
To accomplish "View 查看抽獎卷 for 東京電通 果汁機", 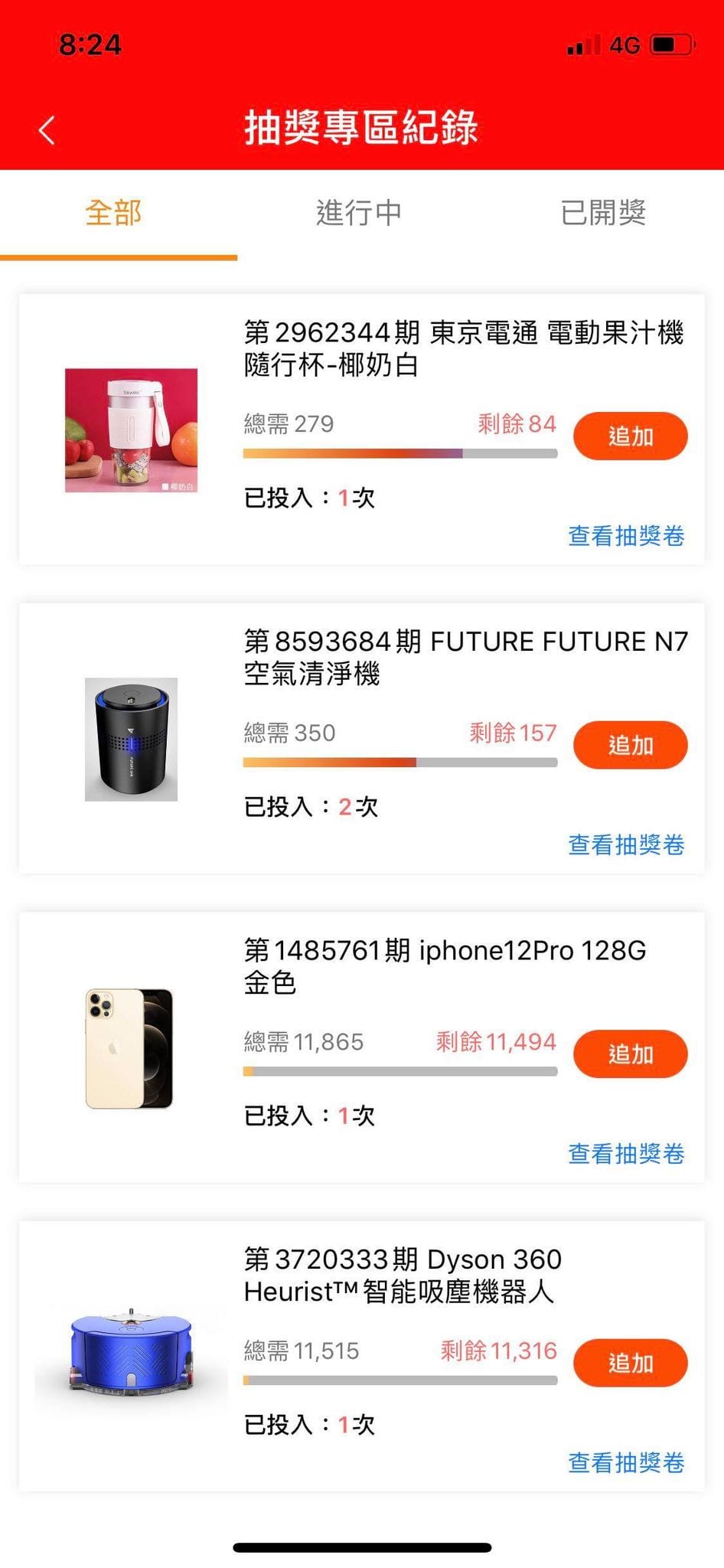I will [626, 536].
